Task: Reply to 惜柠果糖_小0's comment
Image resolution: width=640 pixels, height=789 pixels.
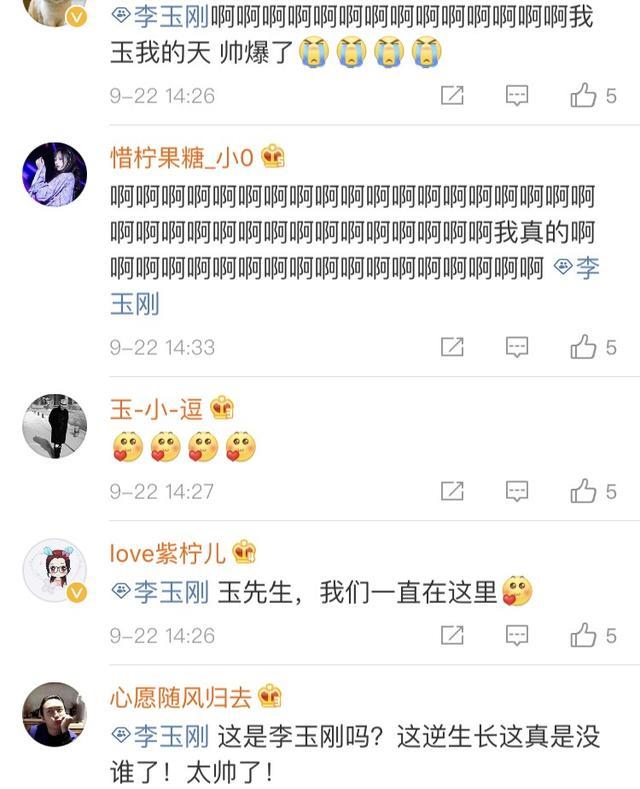Action: pos(517,347)
